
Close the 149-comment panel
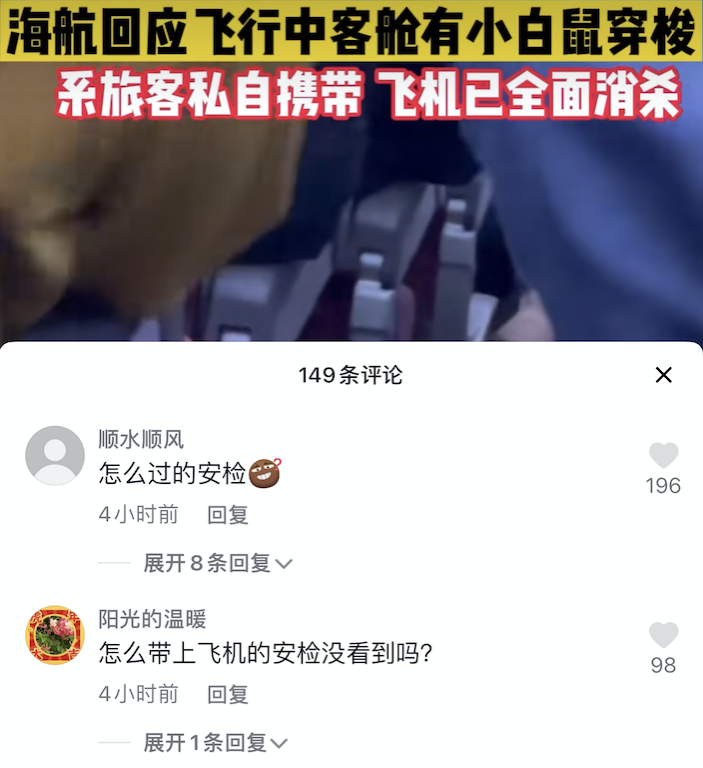pyautogui.click(x=663, y=375)
